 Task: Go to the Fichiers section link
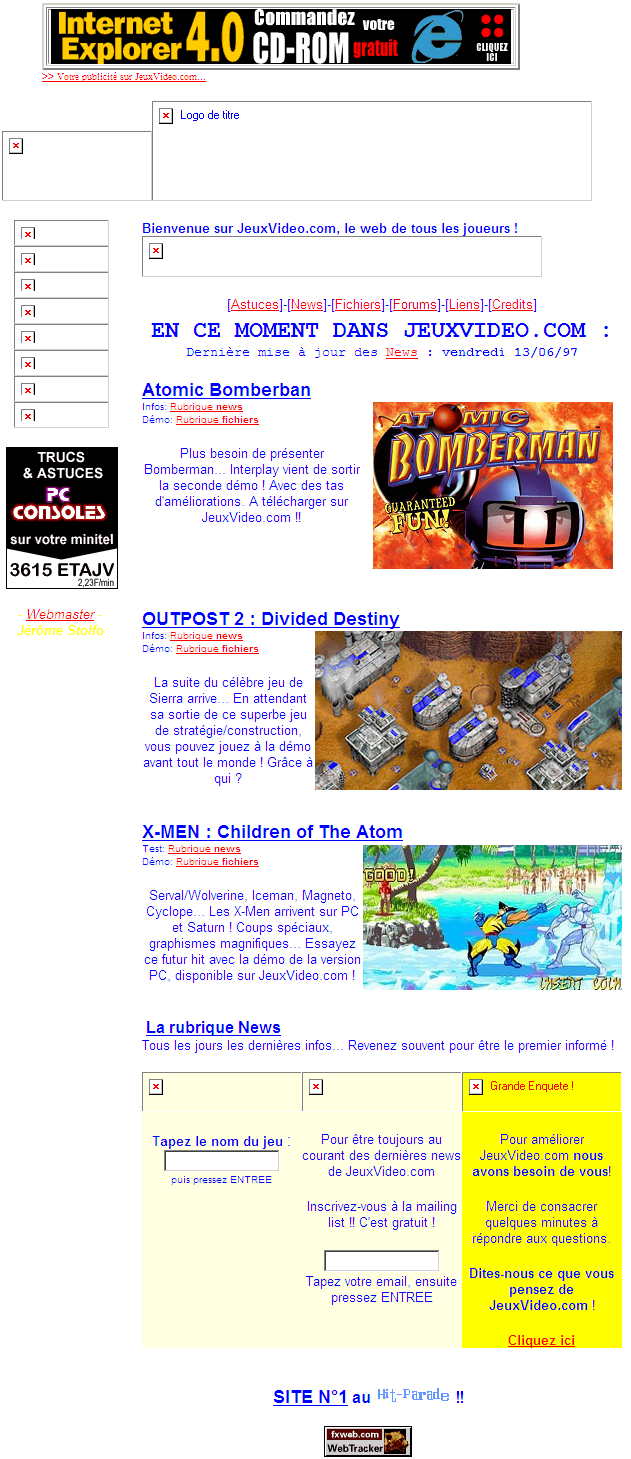(358, 305)
